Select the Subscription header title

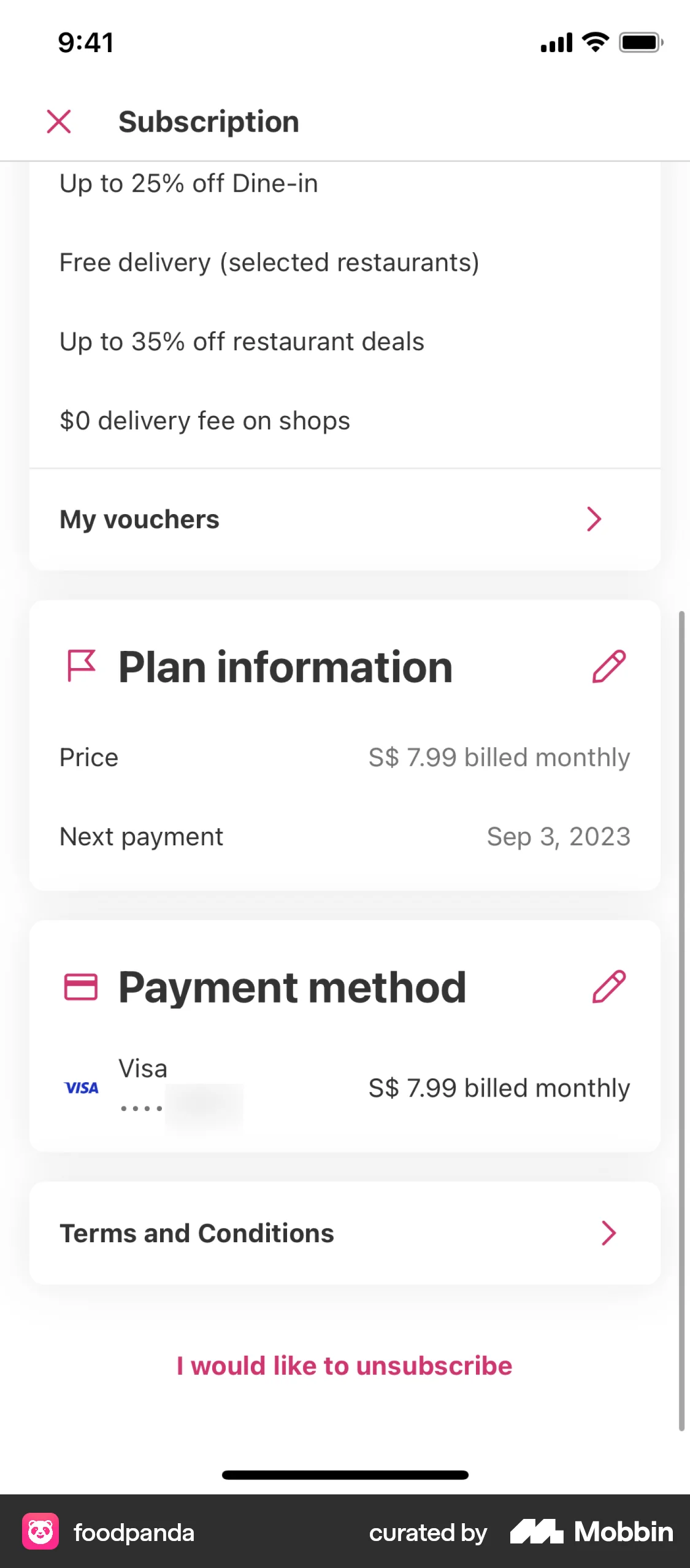[x=209, y=121]
